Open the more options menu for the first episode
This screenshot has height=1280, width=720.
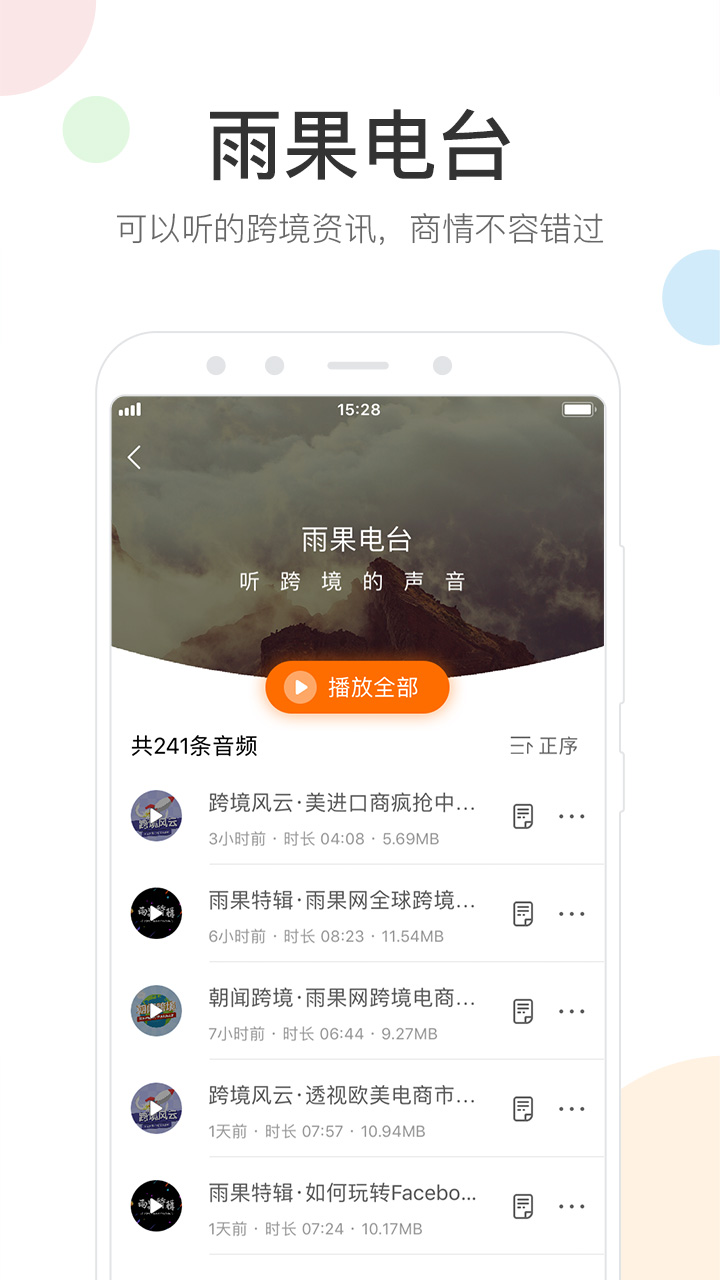tap(572, 816)
